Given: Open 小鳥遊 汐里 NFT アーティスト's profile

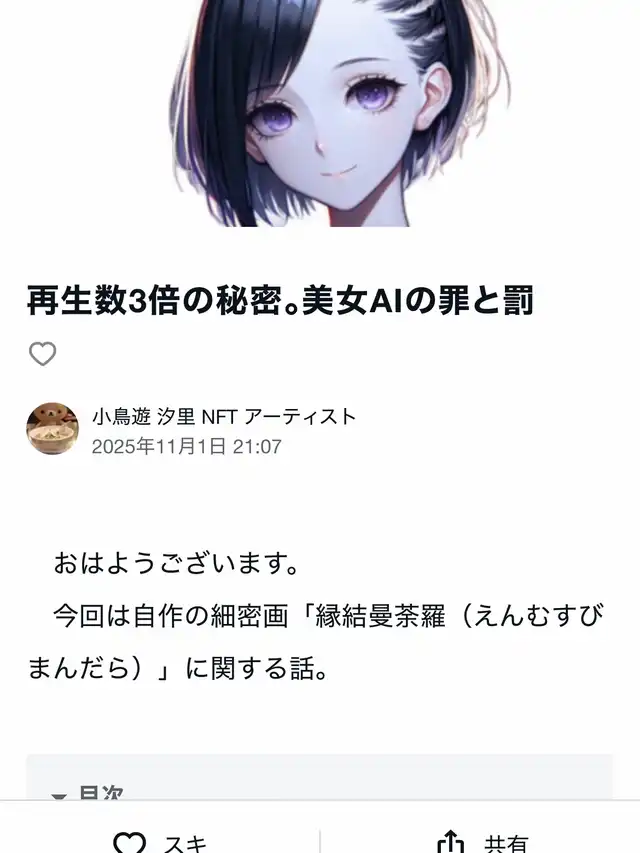Looking at the screenshot, I should [x=223, y=416].
